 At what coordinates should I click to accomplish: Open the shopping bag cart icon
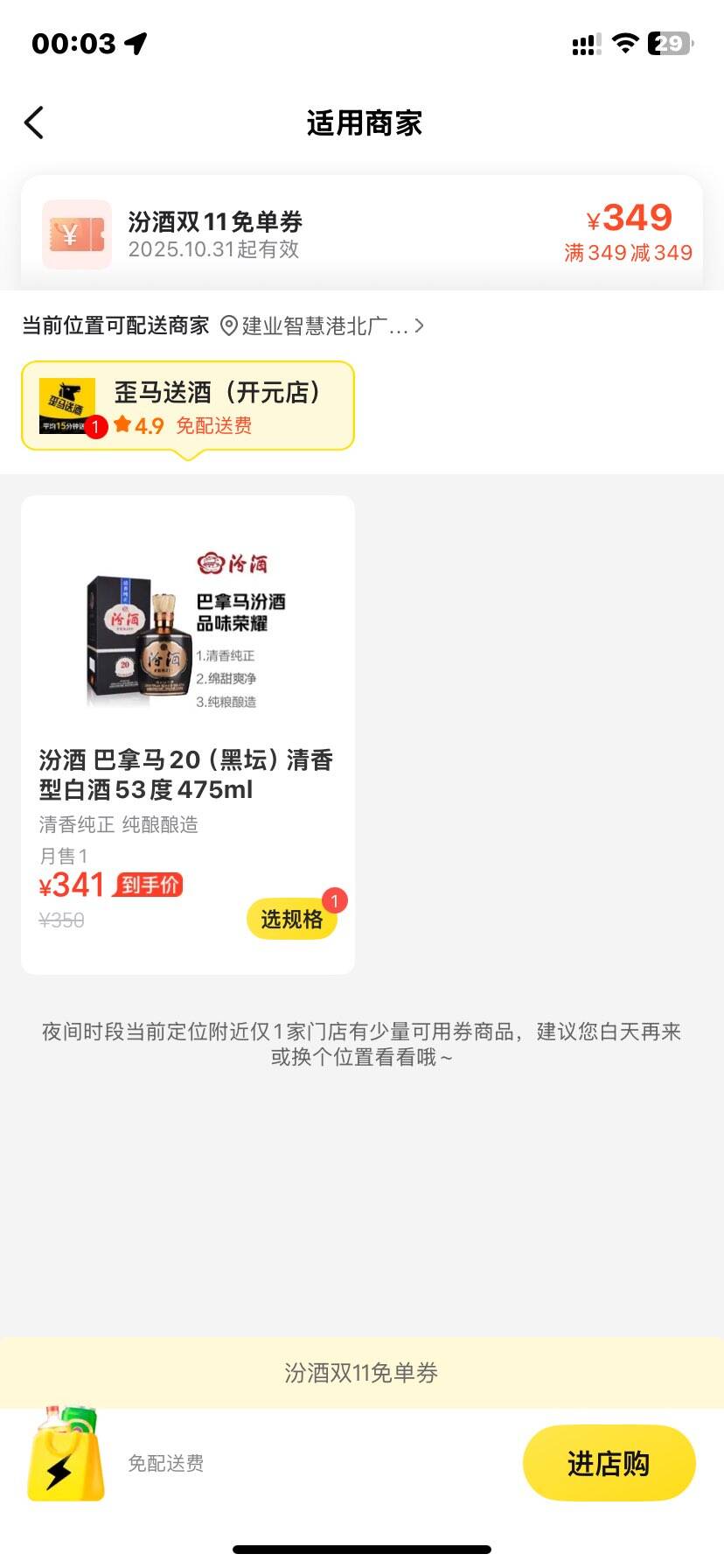click(x=65, y=1456)
